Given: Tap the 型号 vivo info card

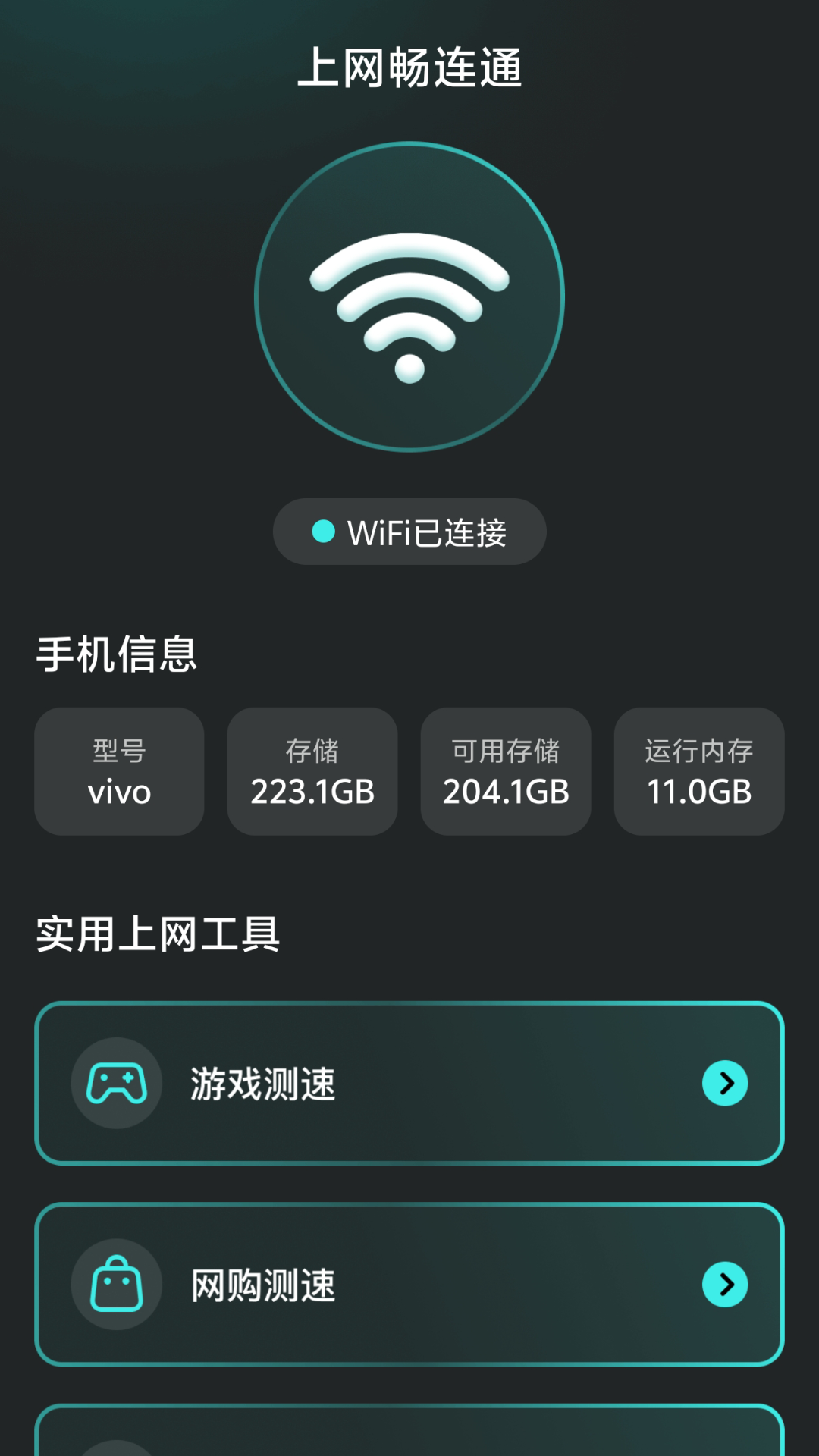Looking at the screenshot, I should pos(118,772).
